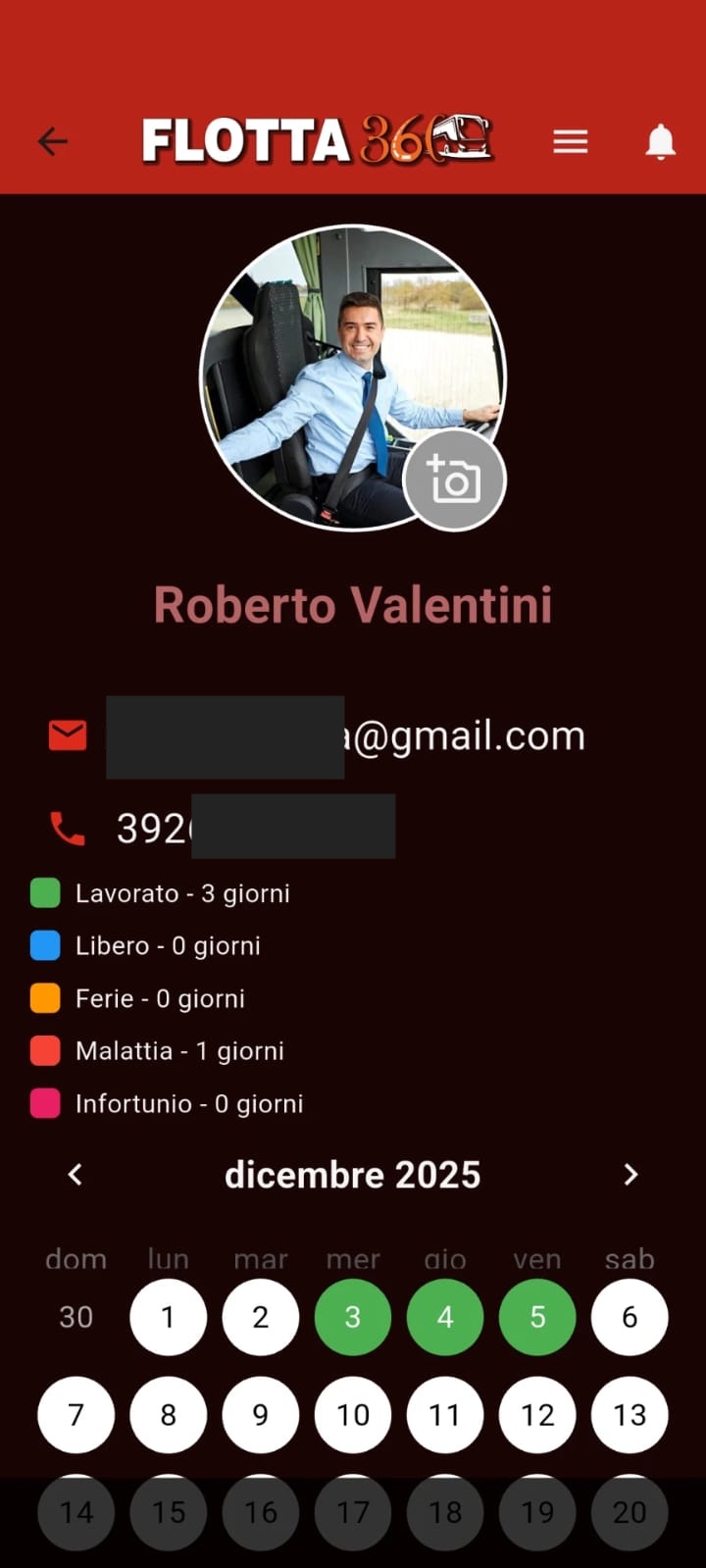Select December 3 on the calendar
The width and height of the screenshot is (706, 1568).
point(352,1317)
